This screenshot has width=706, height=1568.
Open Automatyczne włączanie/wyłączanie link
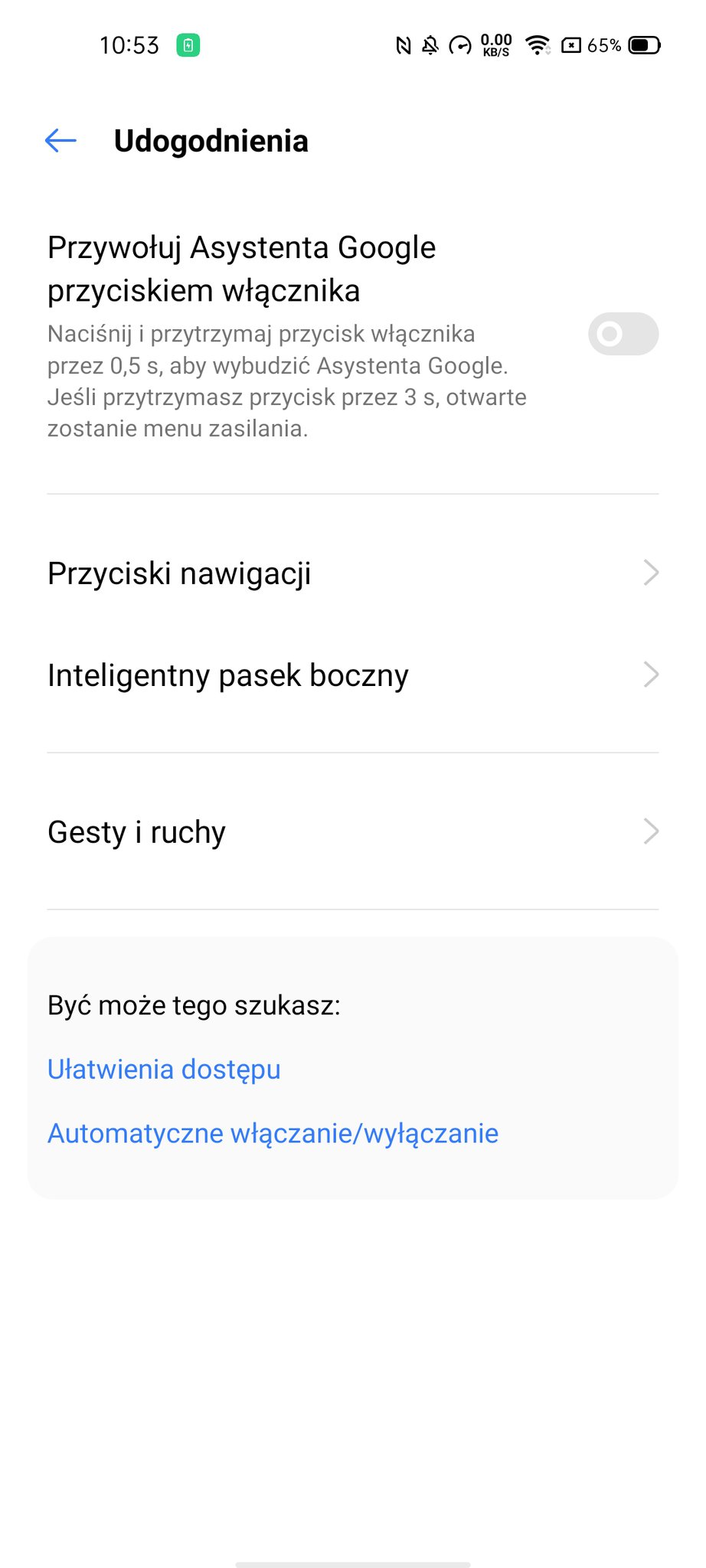pyautogui.click(x=273, y=1133)
